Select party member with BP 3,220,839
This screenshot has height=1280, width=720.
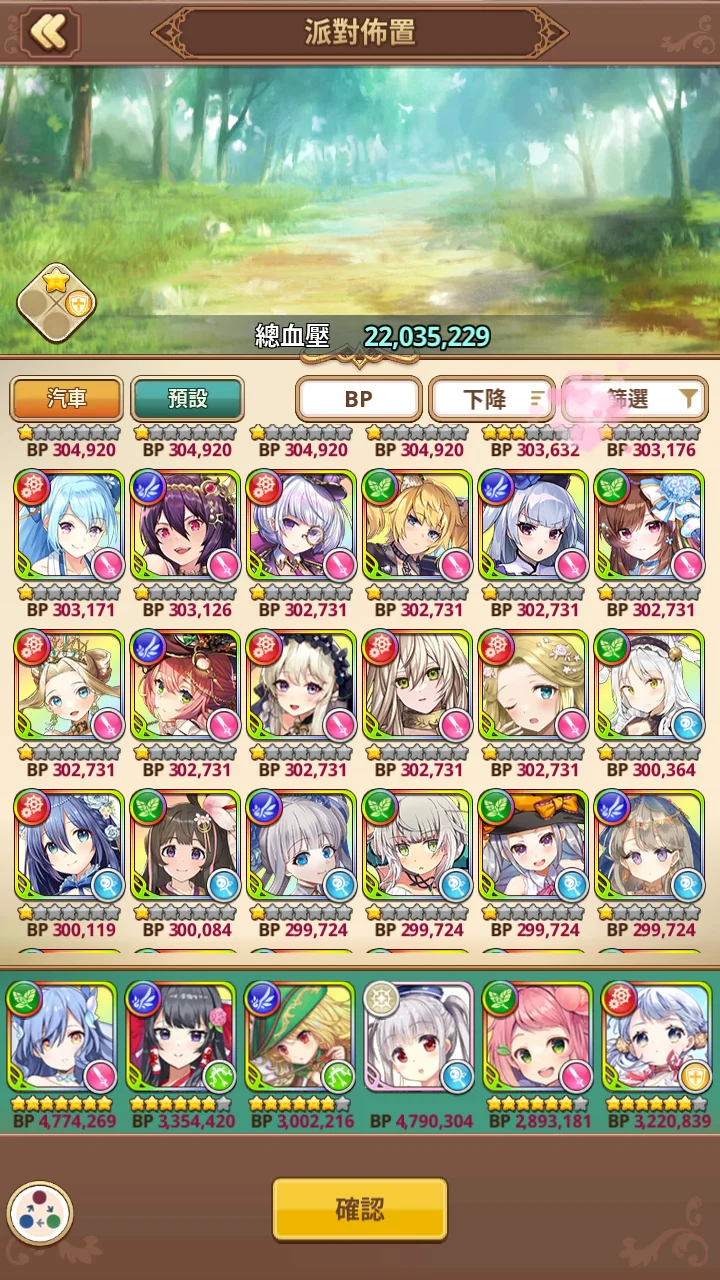pos(657,1037)
